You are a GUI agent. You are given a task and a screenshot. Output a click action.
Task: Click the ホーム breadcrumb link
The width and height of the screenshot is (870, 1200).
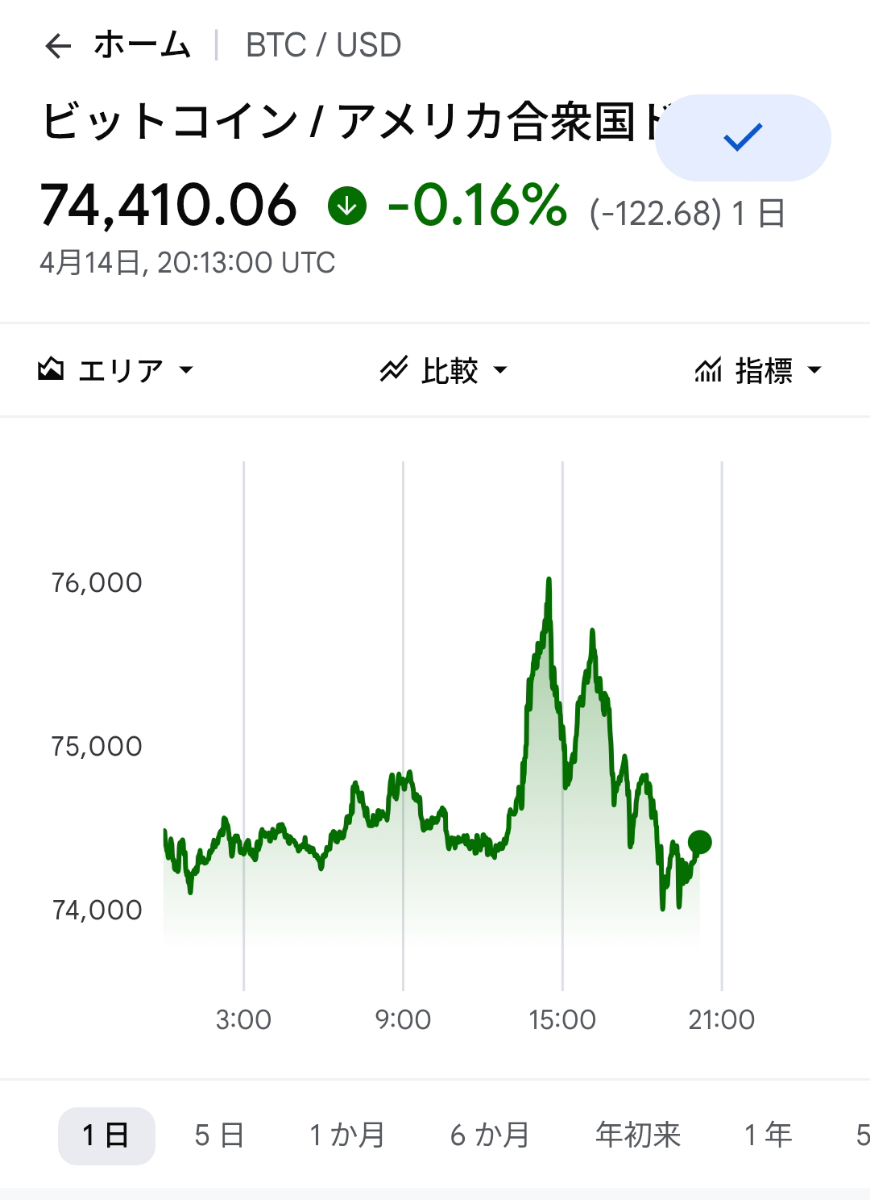[142, 45]
